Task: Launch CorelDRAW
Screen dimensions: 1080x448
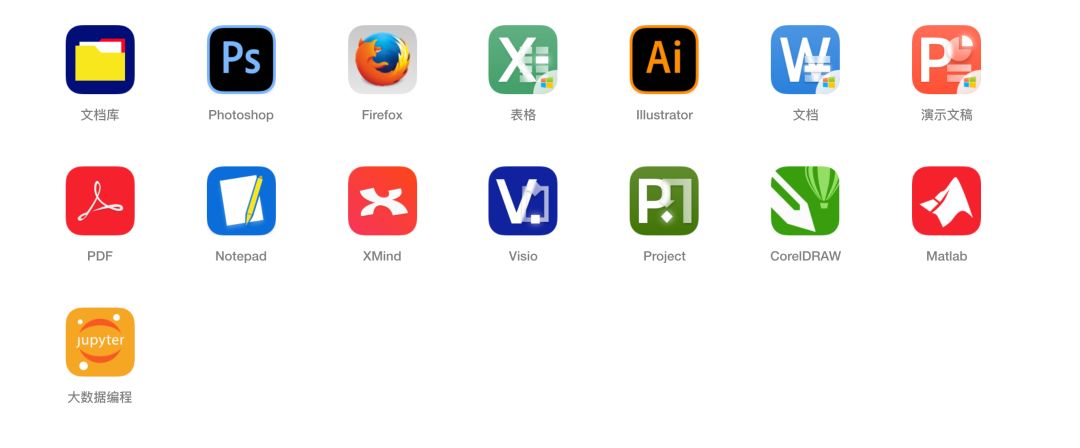Action: pyautogui.click(x=805, y=201)
